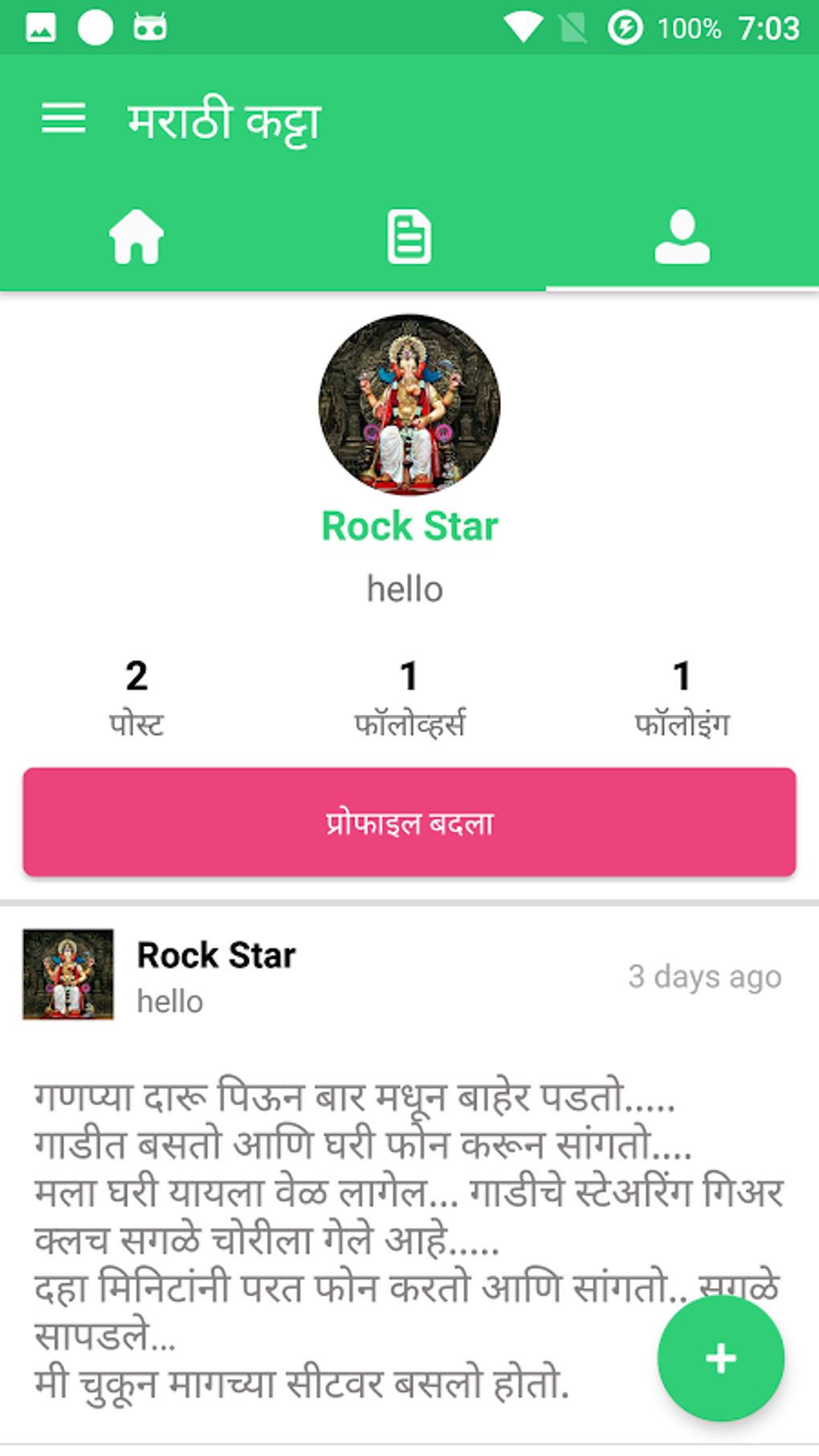Tap Rock Star name on the post
The image size is (819, 1456).
(x=214, y=955)
